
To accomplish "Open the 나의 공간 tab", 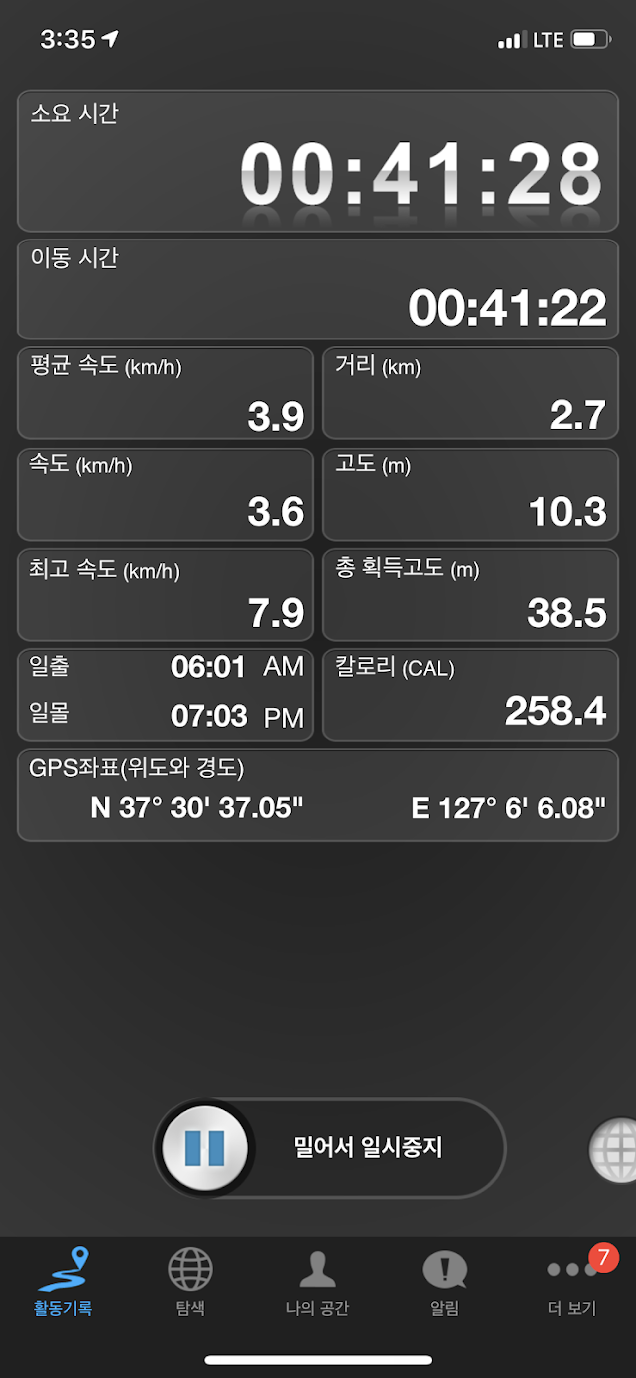I will [x=317, y=1282].
